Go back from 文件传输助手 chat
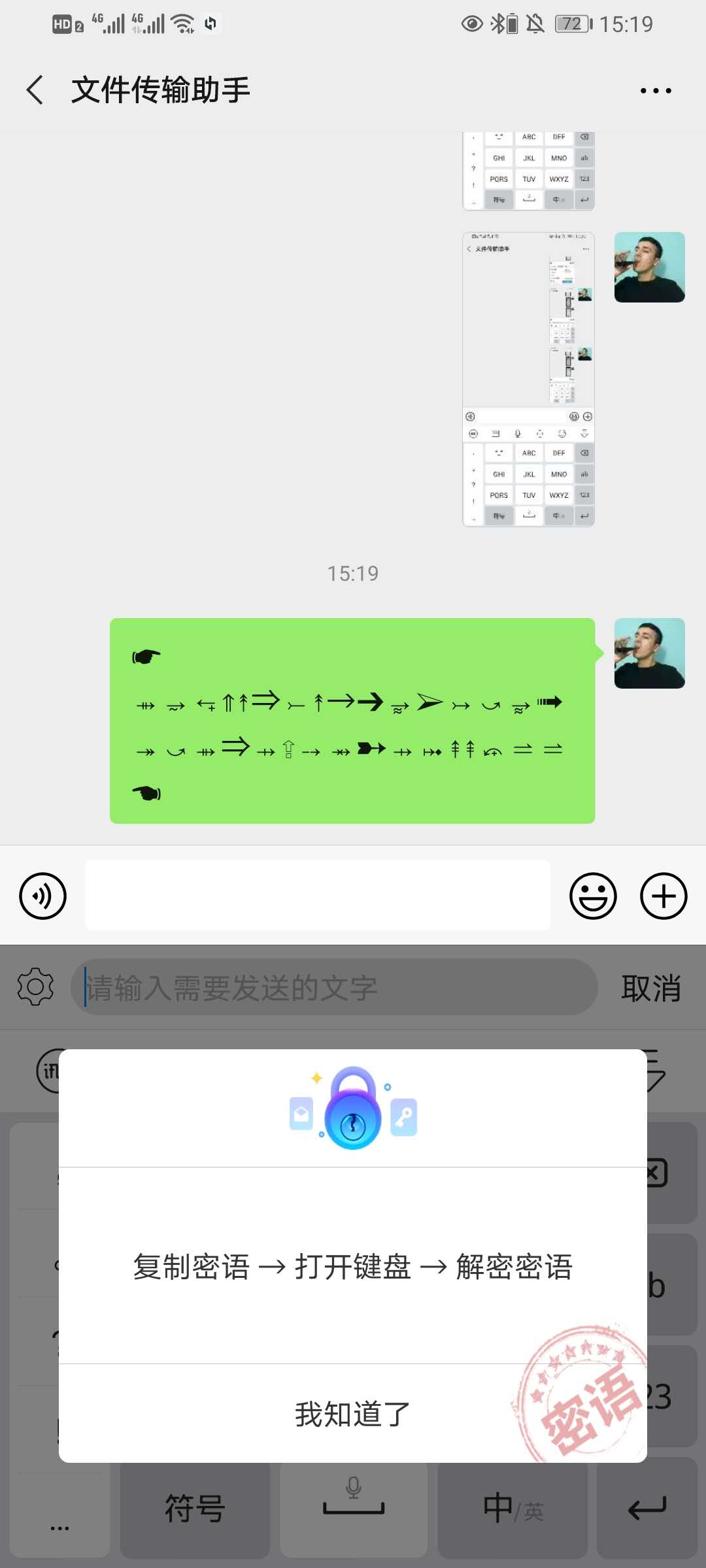This screenshot has height=1568, width=706. 36,90
